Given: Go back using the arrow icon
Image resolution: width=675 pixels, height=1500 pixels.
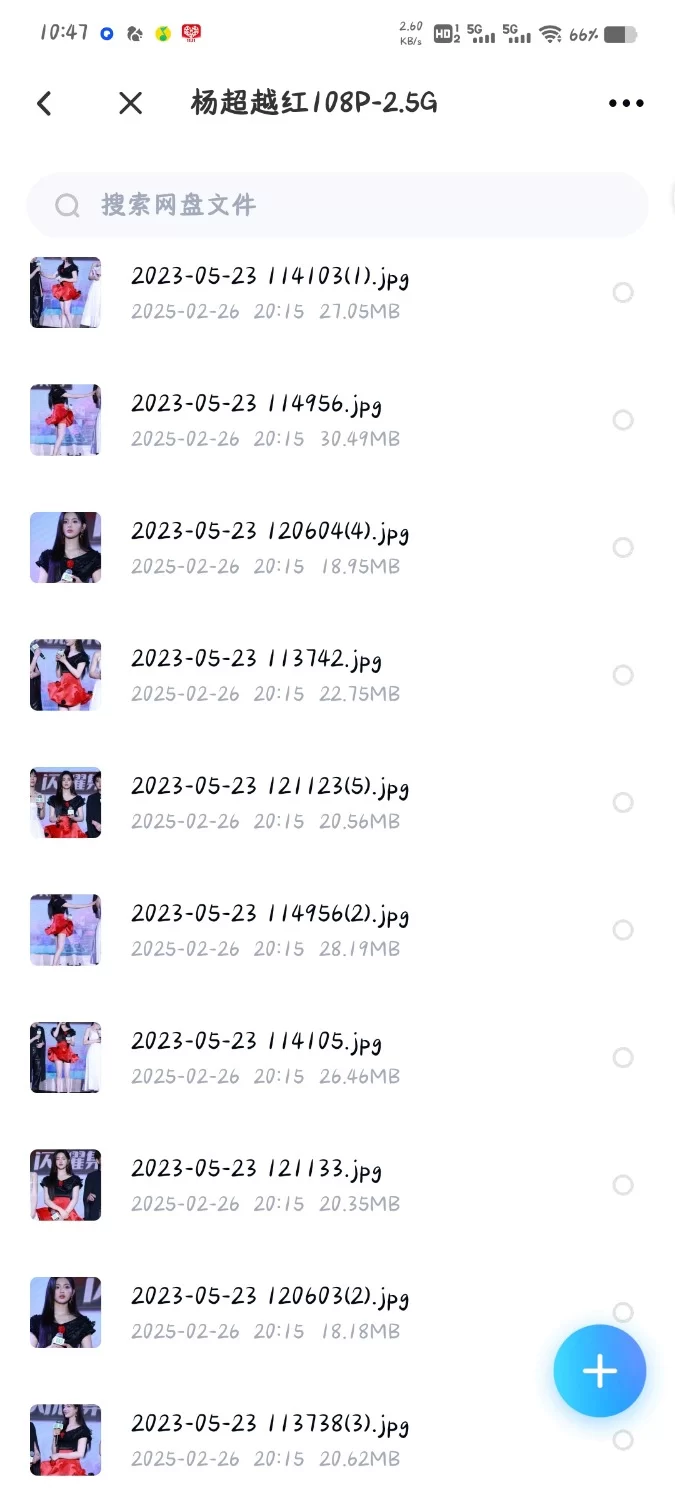Looking at the screenshot, I should (44, 103).
